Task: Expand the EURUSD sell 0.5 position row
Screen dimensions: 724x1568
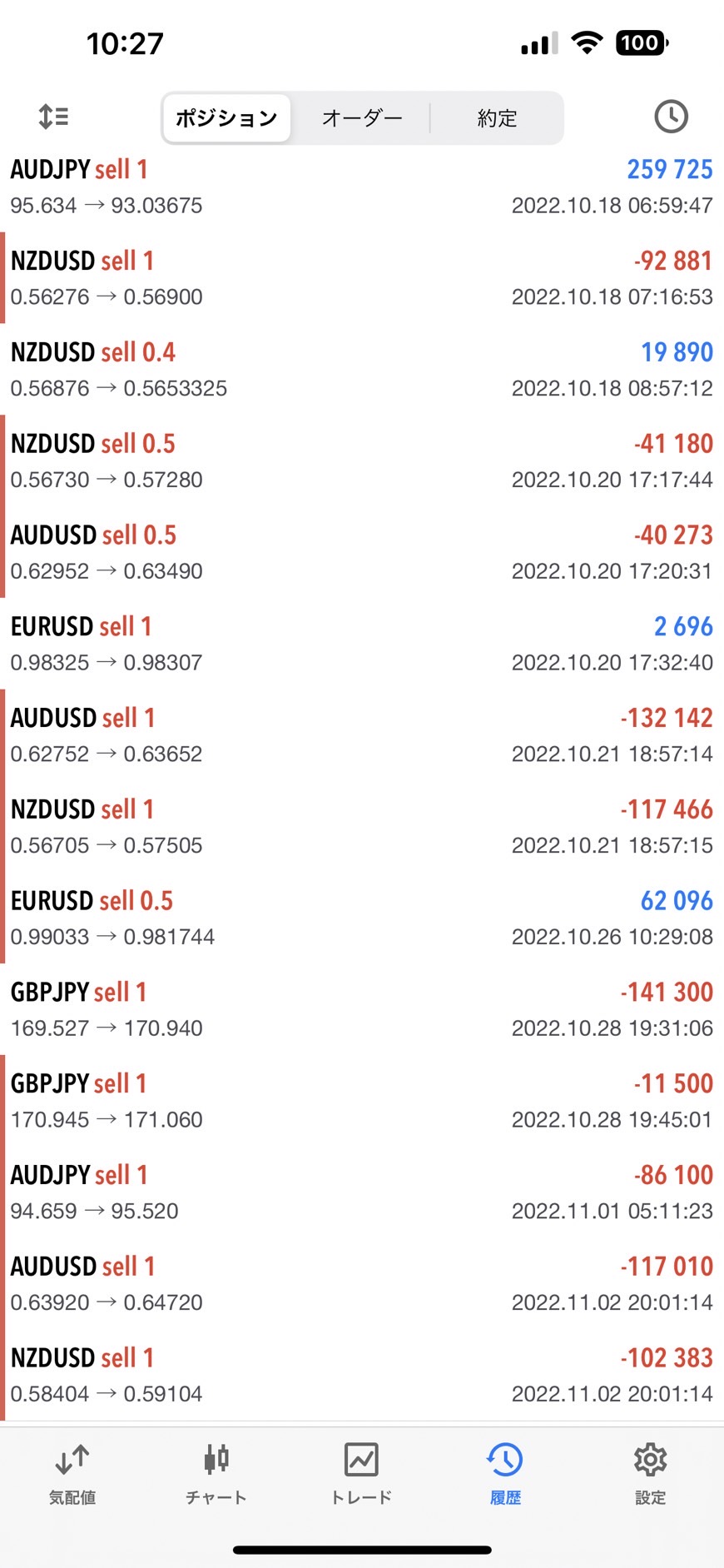Action: tap(362, 918)
